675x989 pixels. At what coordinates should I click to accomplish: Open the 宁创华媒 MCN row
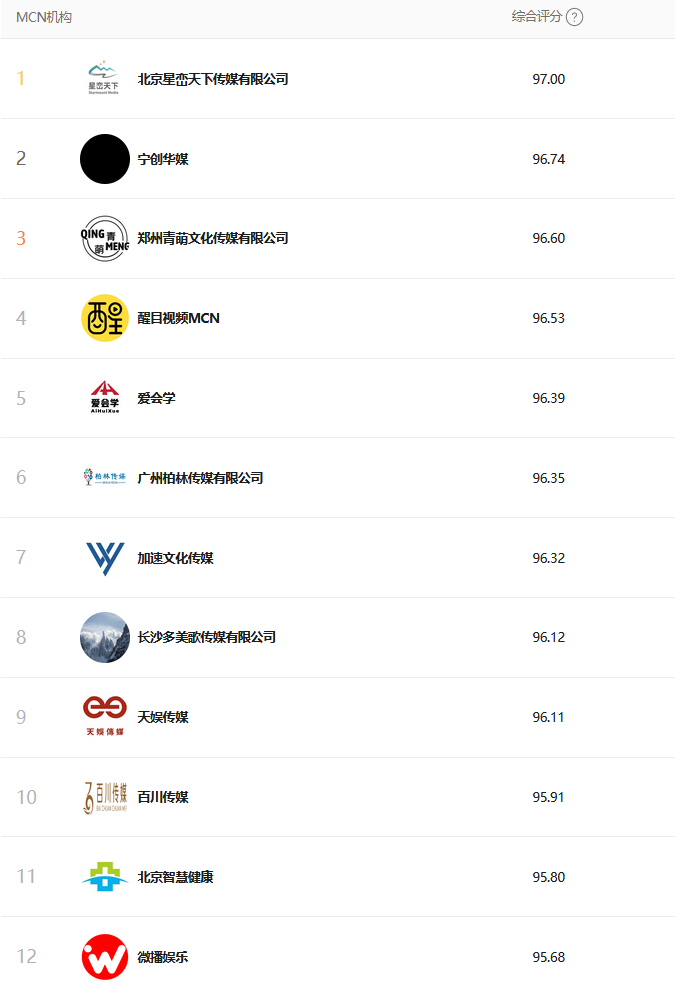point(163,159)
